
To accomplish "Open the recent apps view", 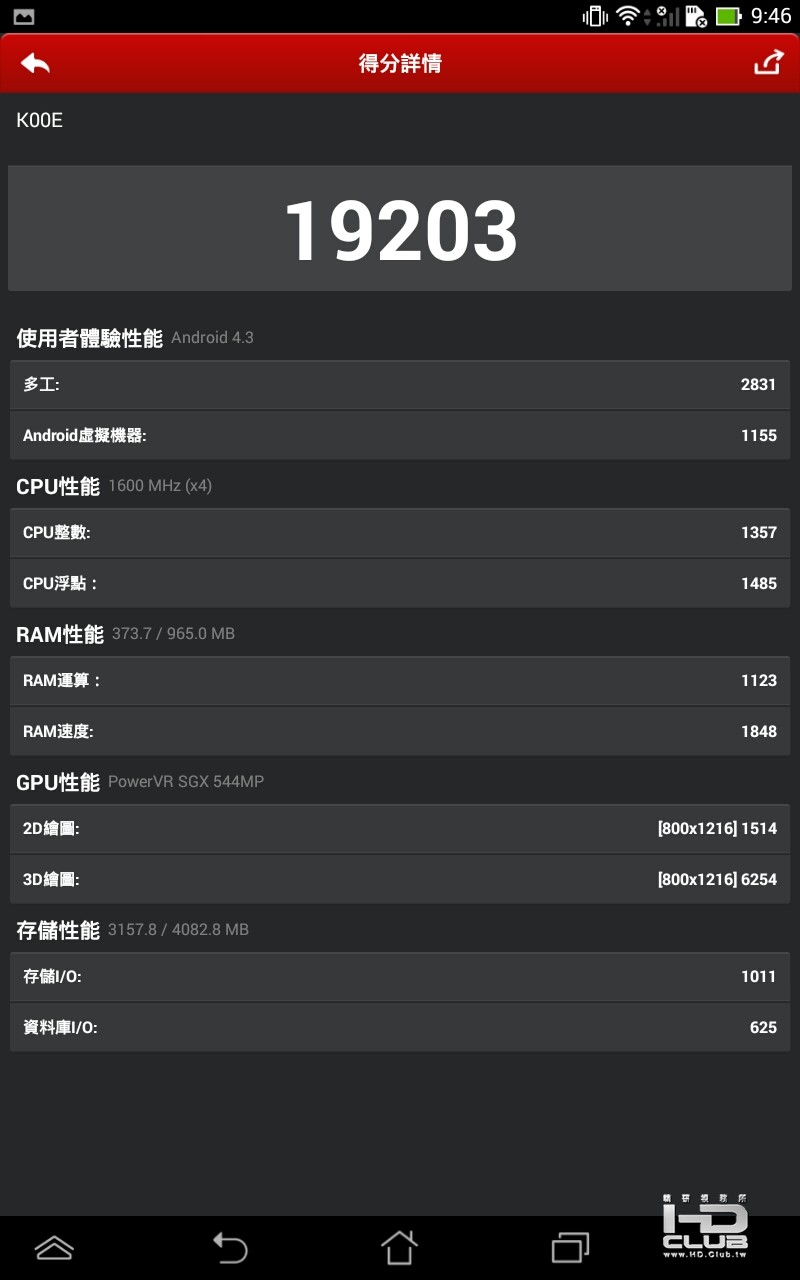I will click(570, 1247).
